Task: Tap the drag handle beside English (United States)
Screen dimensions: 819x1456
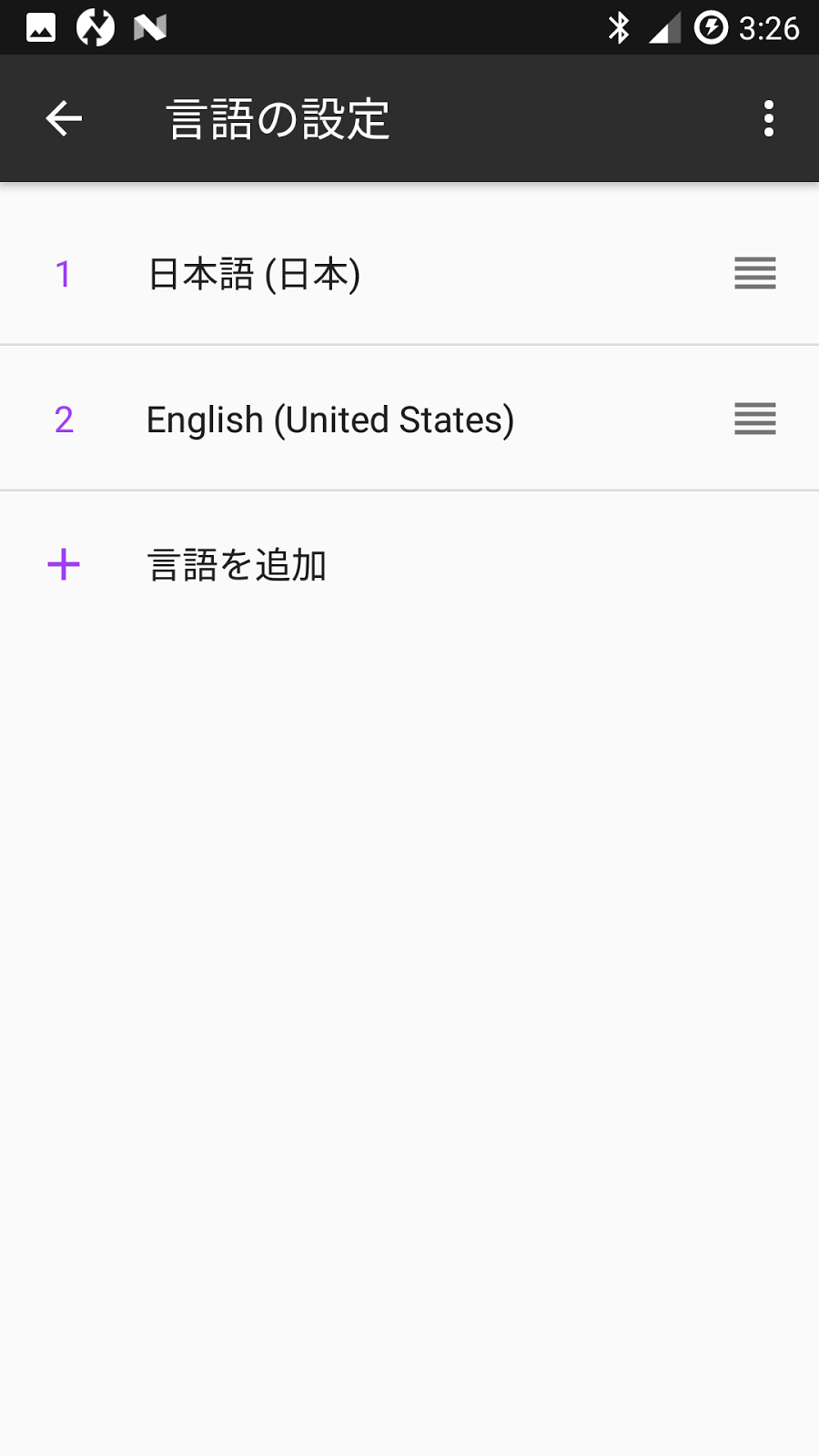Action: coord(755,419)
